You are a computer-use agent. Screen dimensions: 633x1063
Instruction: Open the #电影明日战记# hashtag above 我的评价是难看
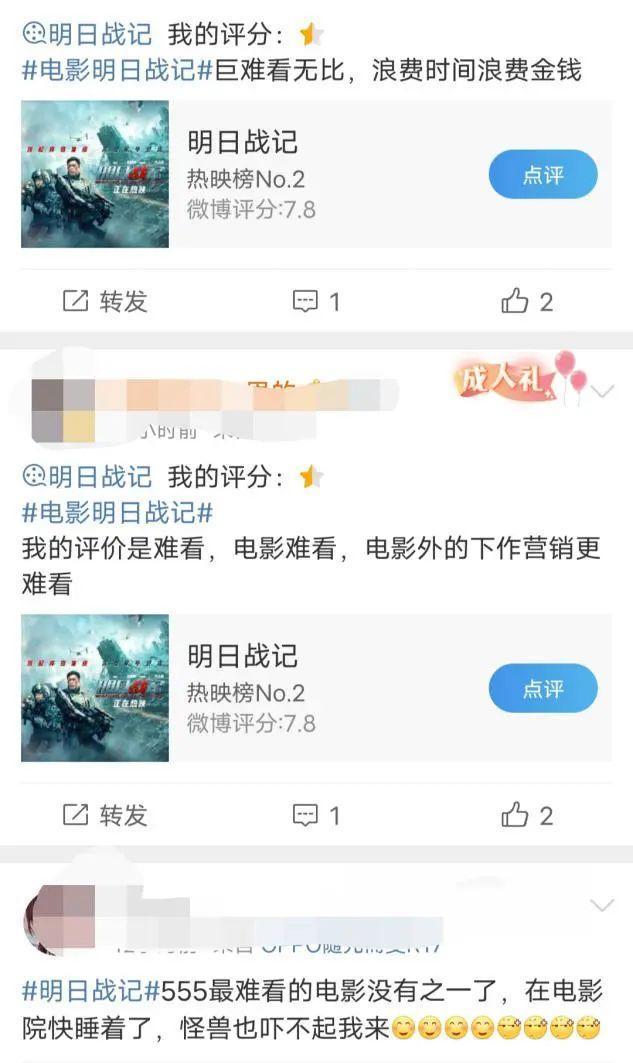coord(117,513)
